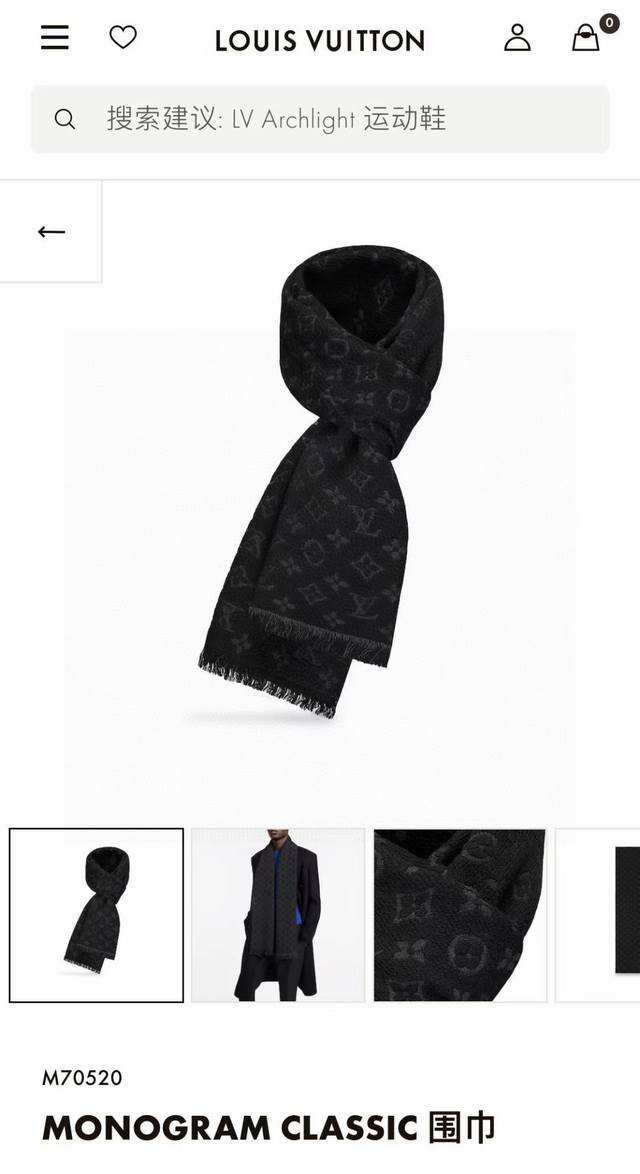View the thumbnail of model wearing scarf
Screen dimensions: 640x1174
278,915
